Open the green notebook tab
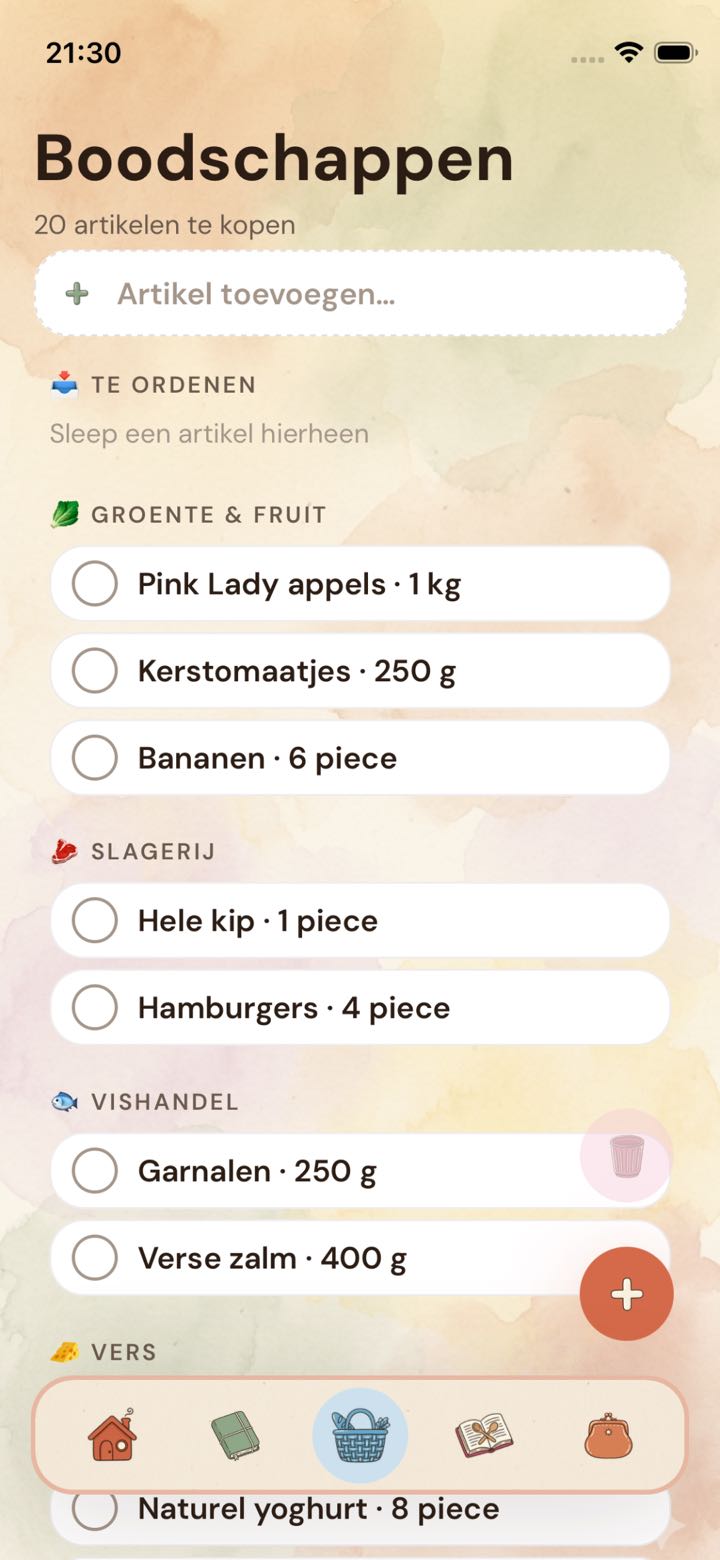 (x=236, y=1436)
